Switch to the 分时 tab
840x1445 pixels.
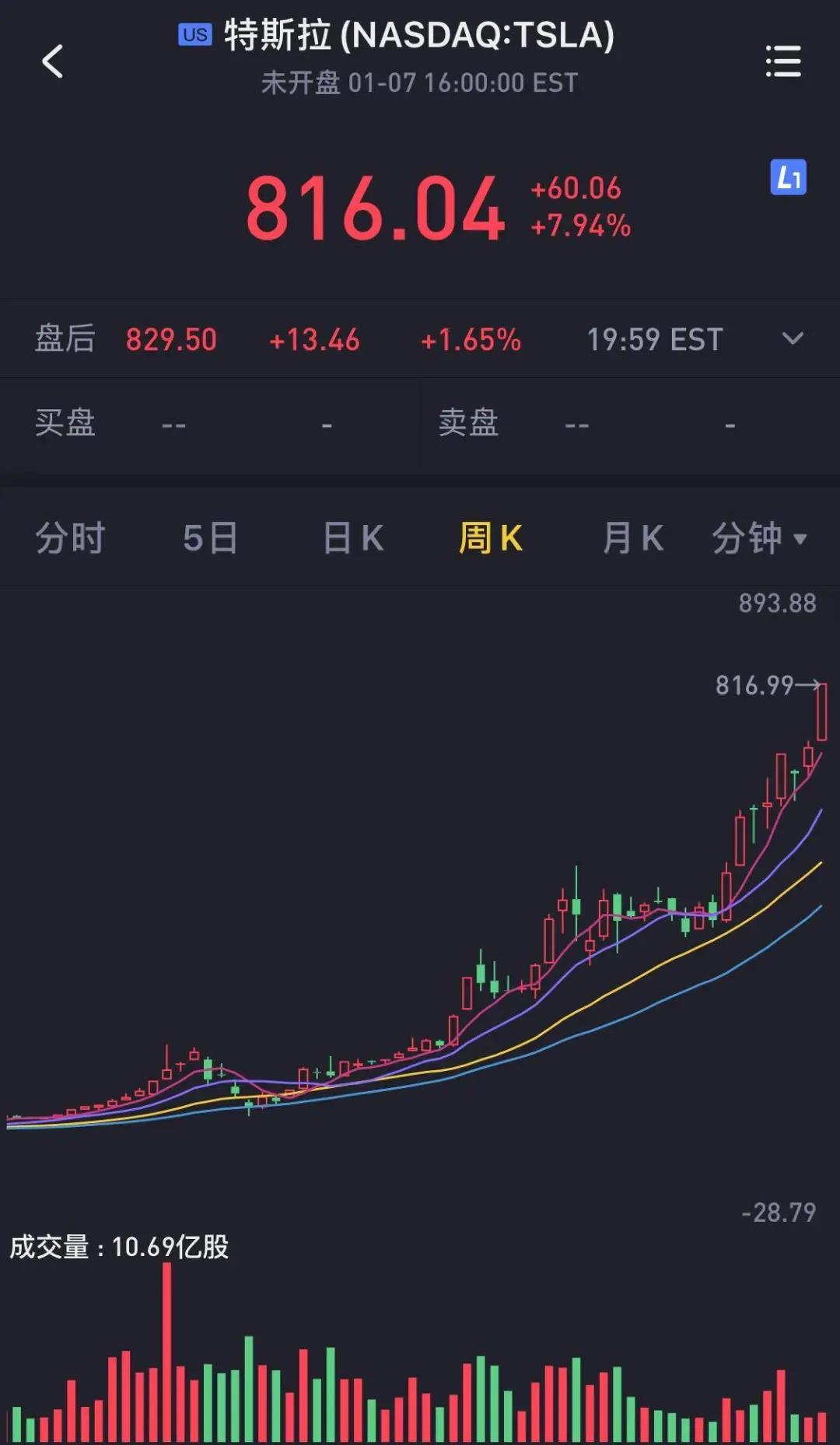(x=70, y=538)
